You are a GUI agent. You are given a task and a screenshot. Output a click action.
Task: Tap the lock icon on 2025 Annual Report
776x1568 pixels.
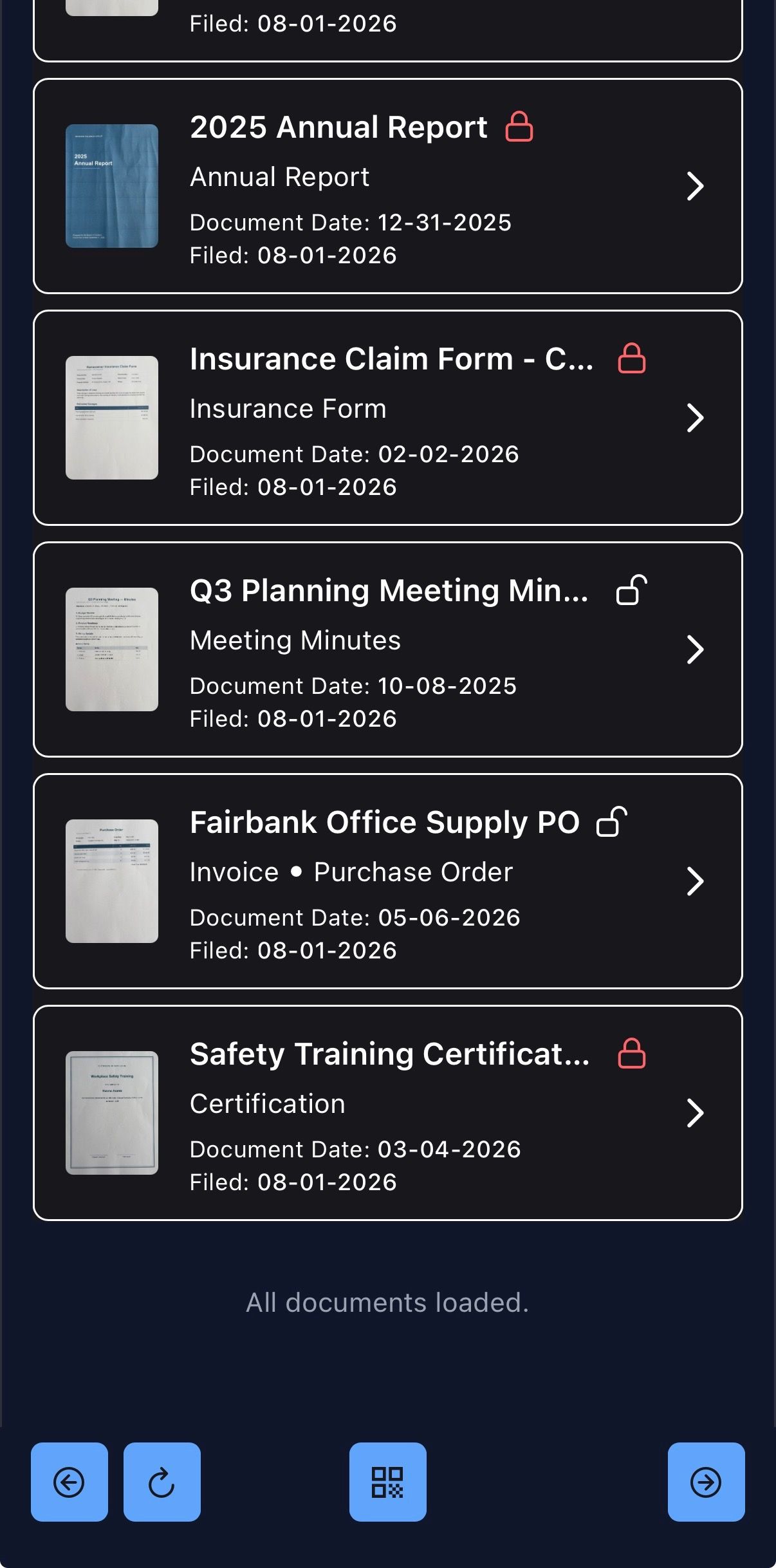point(519,126)
